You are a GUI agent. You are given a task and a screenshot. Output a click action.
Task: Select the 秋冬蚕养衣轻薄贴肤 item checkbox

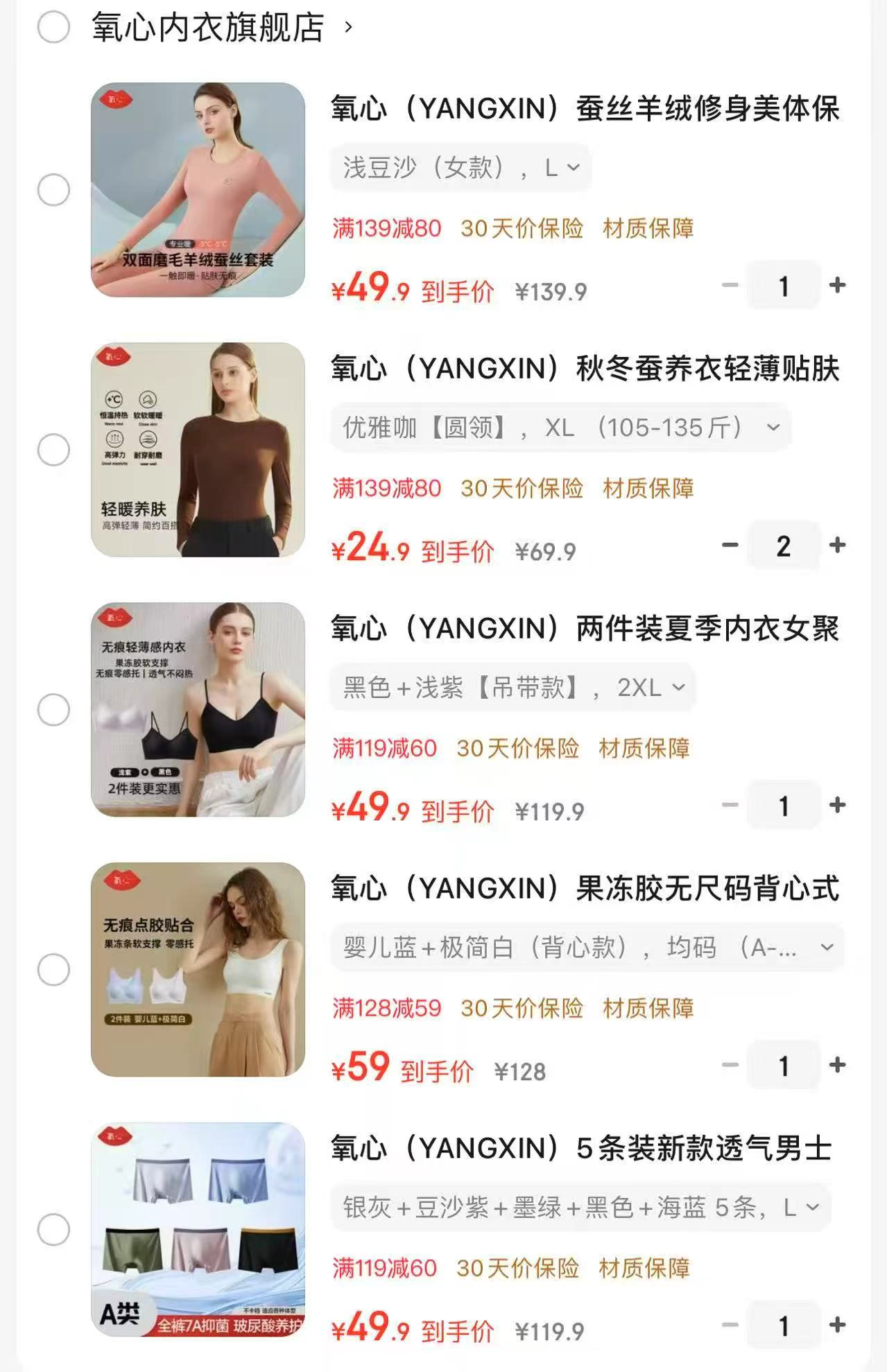pyautogui.click(x=53, y=450)
